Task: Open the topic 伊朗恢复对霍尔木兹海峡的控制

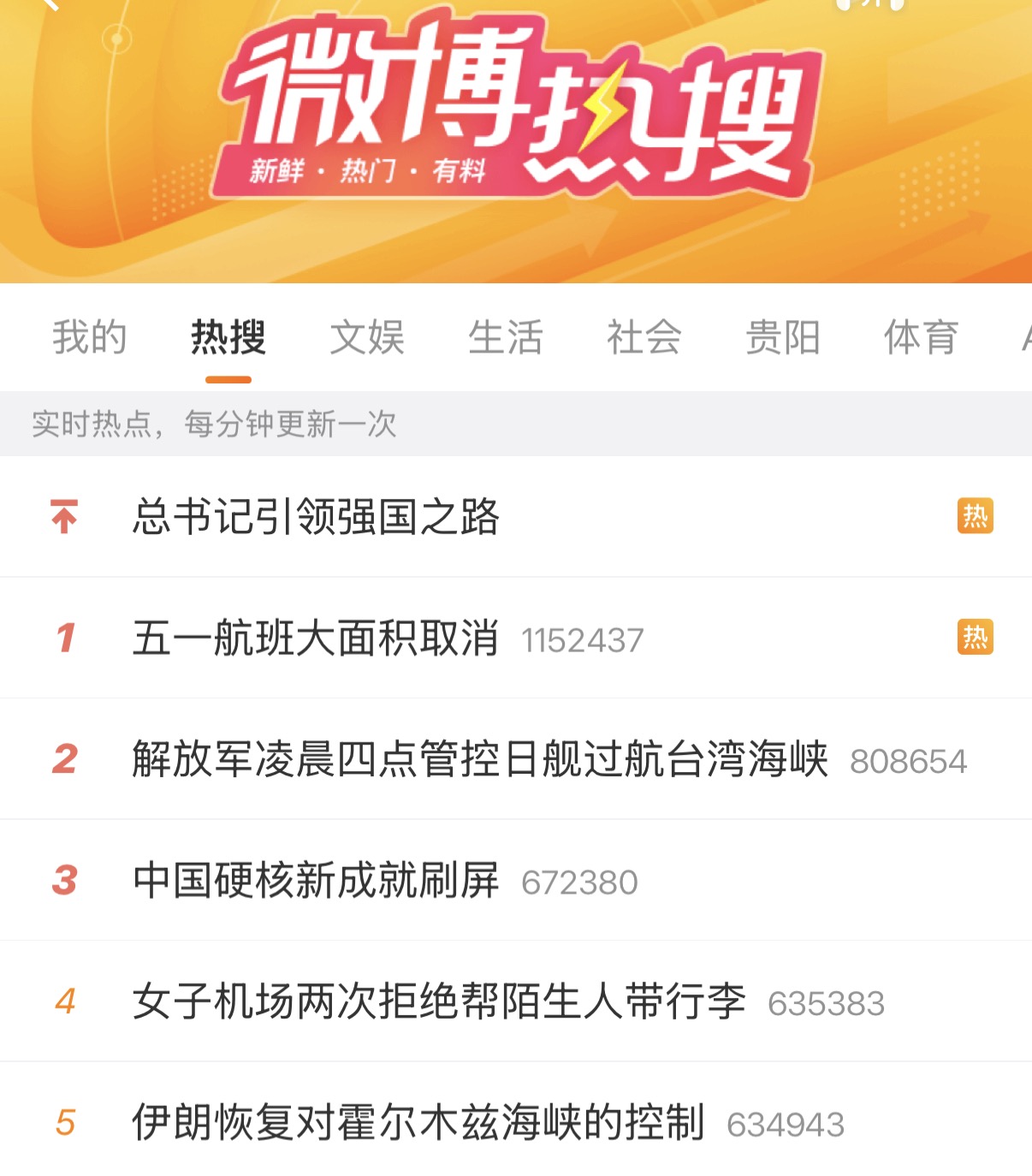Action: (418, 1123)
